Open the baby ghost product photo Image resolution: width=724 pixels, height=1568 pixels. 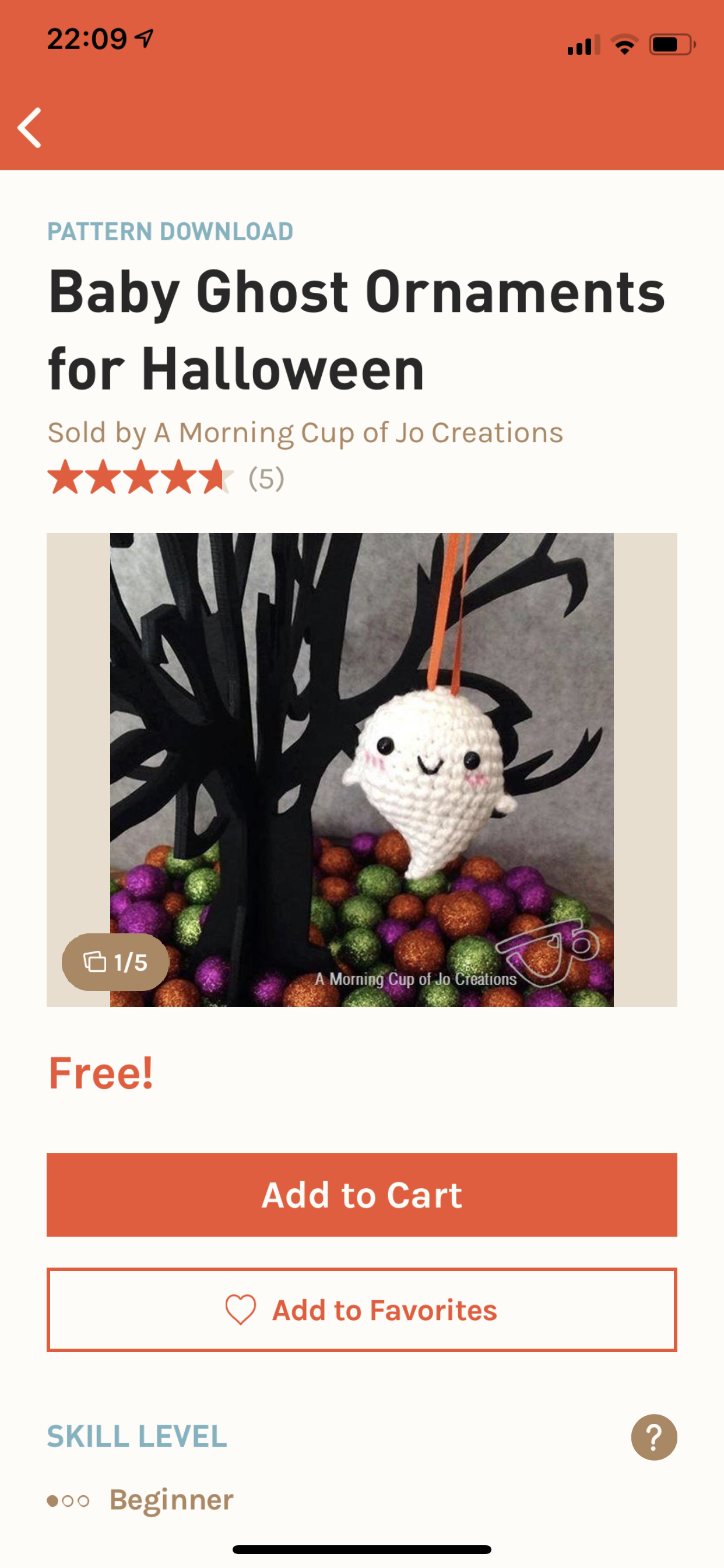pyautogui.click(x=362, y=769)
